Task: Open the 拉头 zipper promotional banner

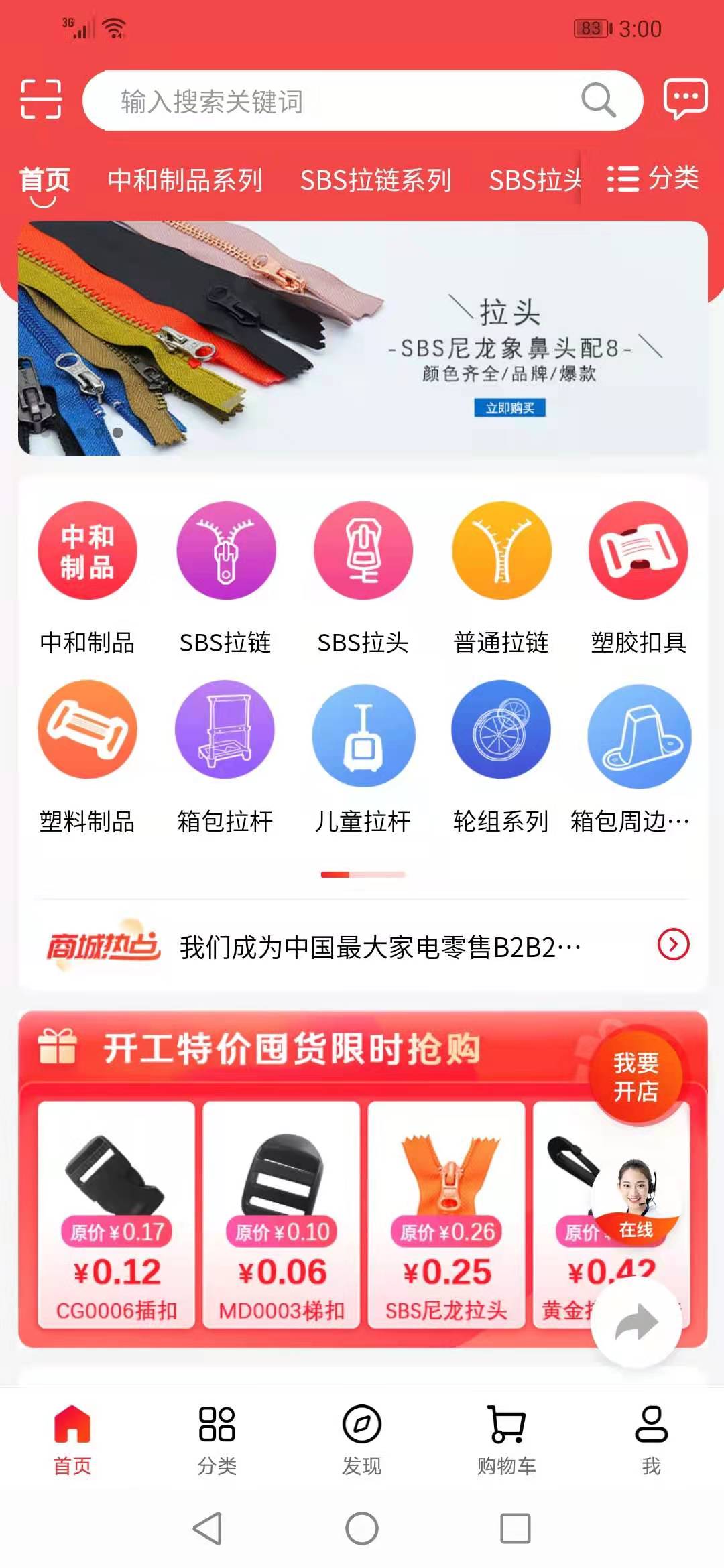Action: 362,338
